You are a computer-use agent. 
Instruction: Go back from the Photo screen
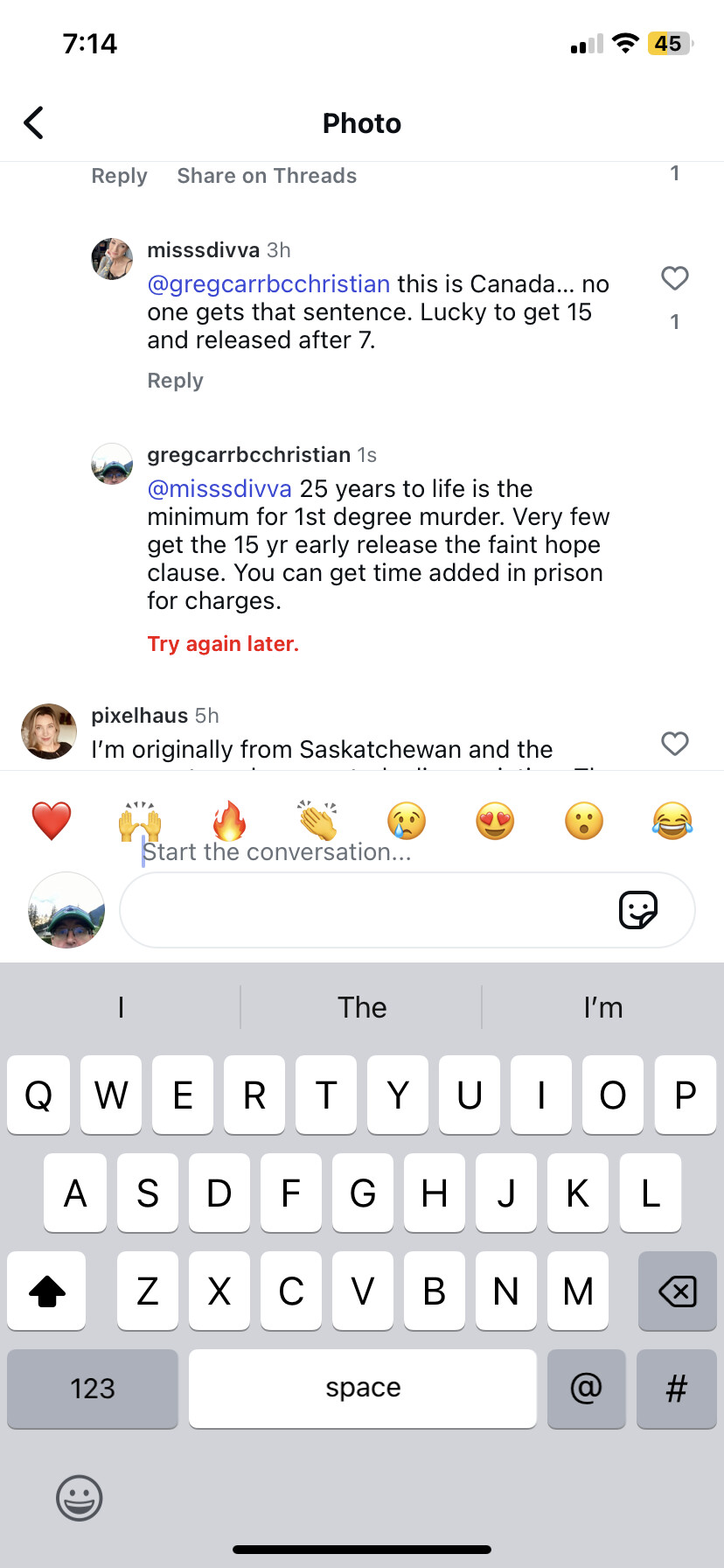click(x=34, y=123)
